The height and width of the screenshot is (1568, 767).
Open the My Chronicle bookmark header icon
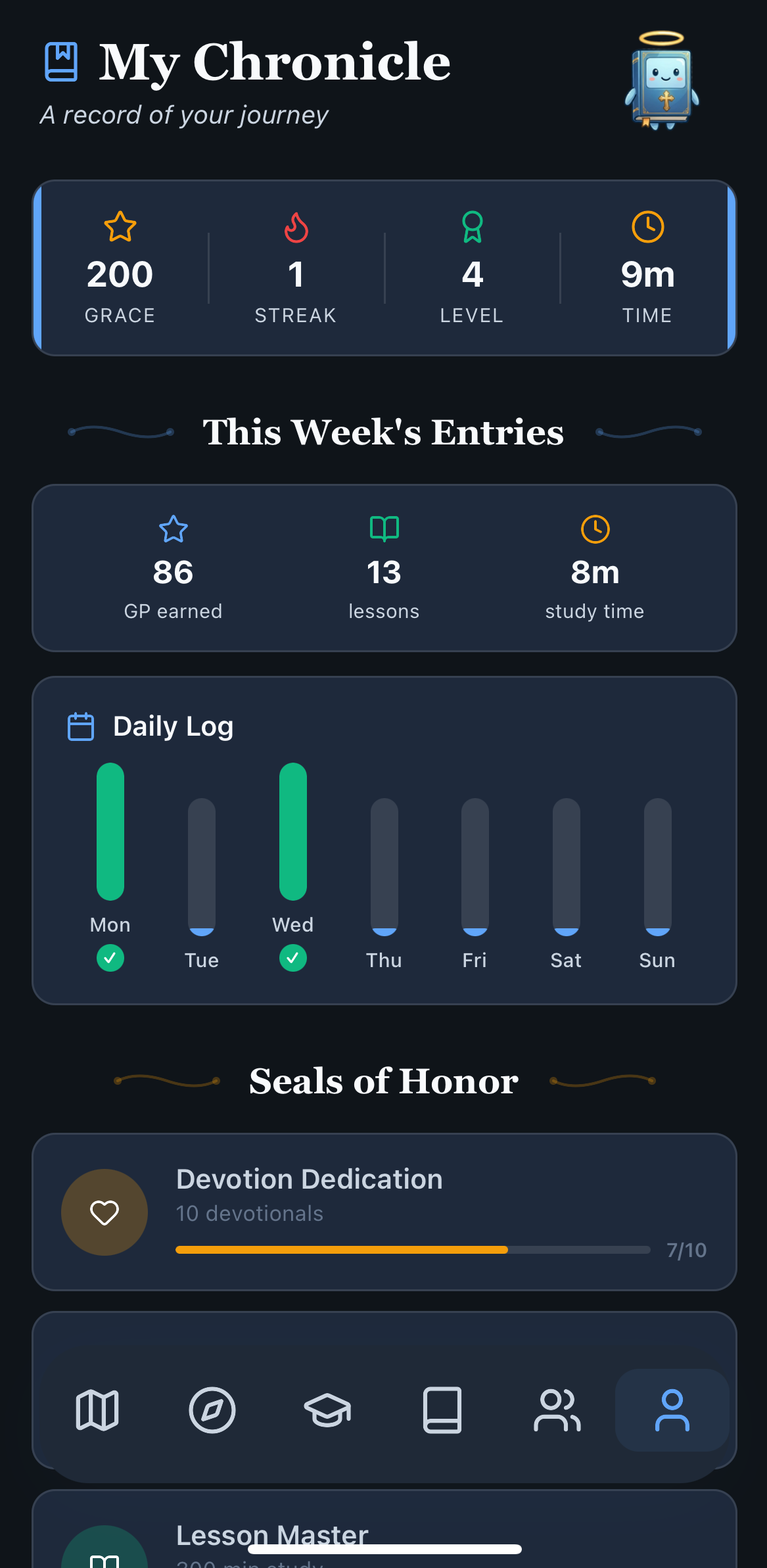click(60, 60)
